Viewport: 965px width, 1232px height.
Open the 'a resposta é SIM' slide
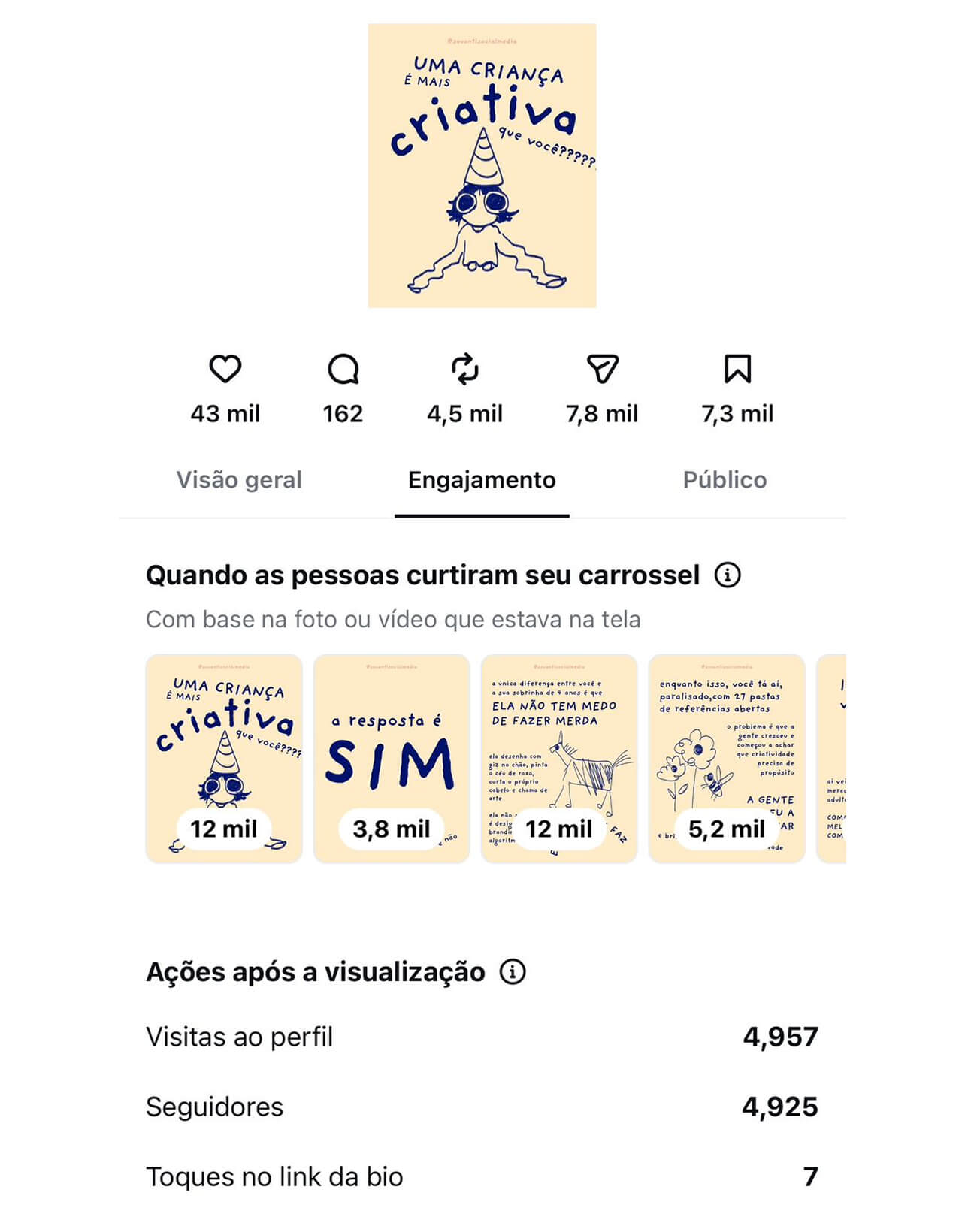tap(391, 758)
